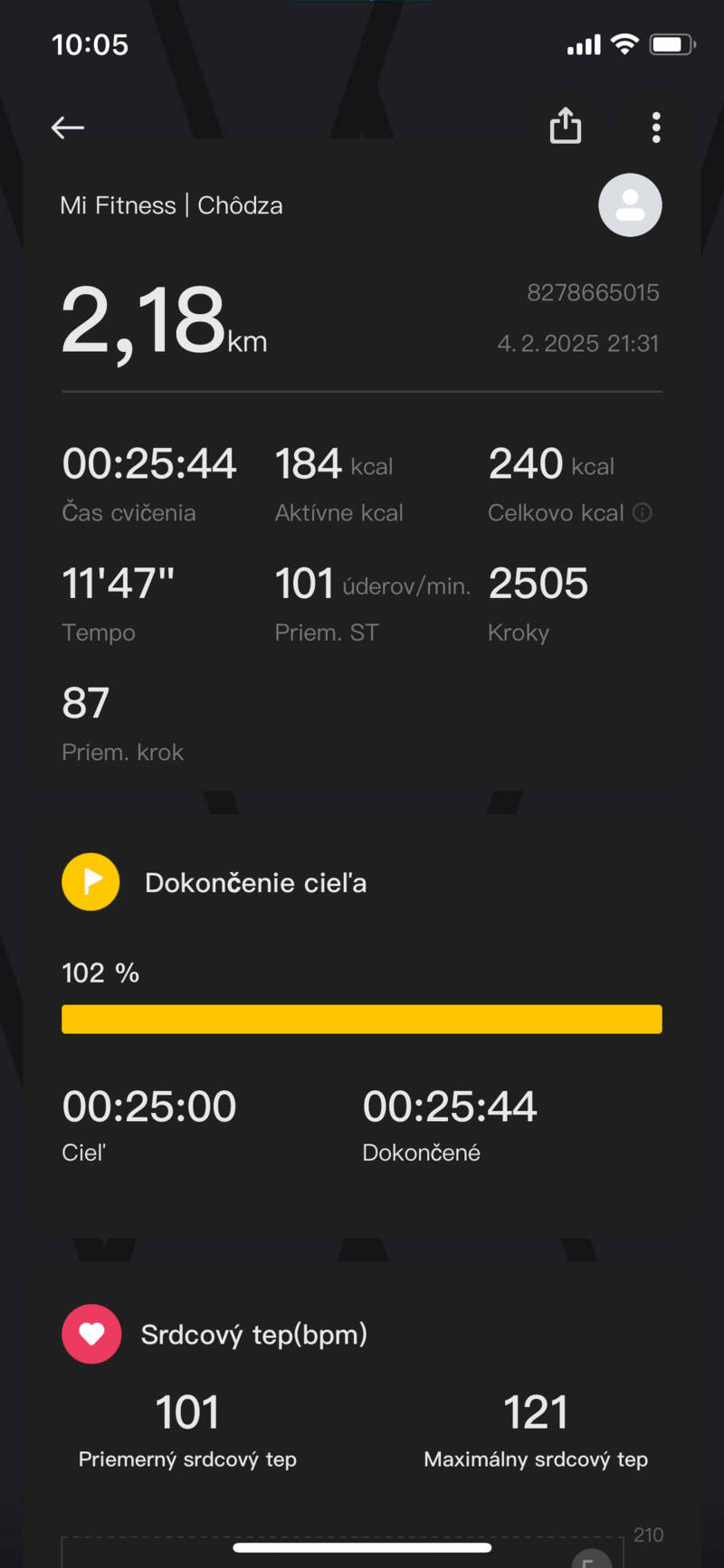Image resolution: width=724 pixels, height=1568 pixels.
Task: Tap the profile avatar icon
Action: (x=630, y=205)
